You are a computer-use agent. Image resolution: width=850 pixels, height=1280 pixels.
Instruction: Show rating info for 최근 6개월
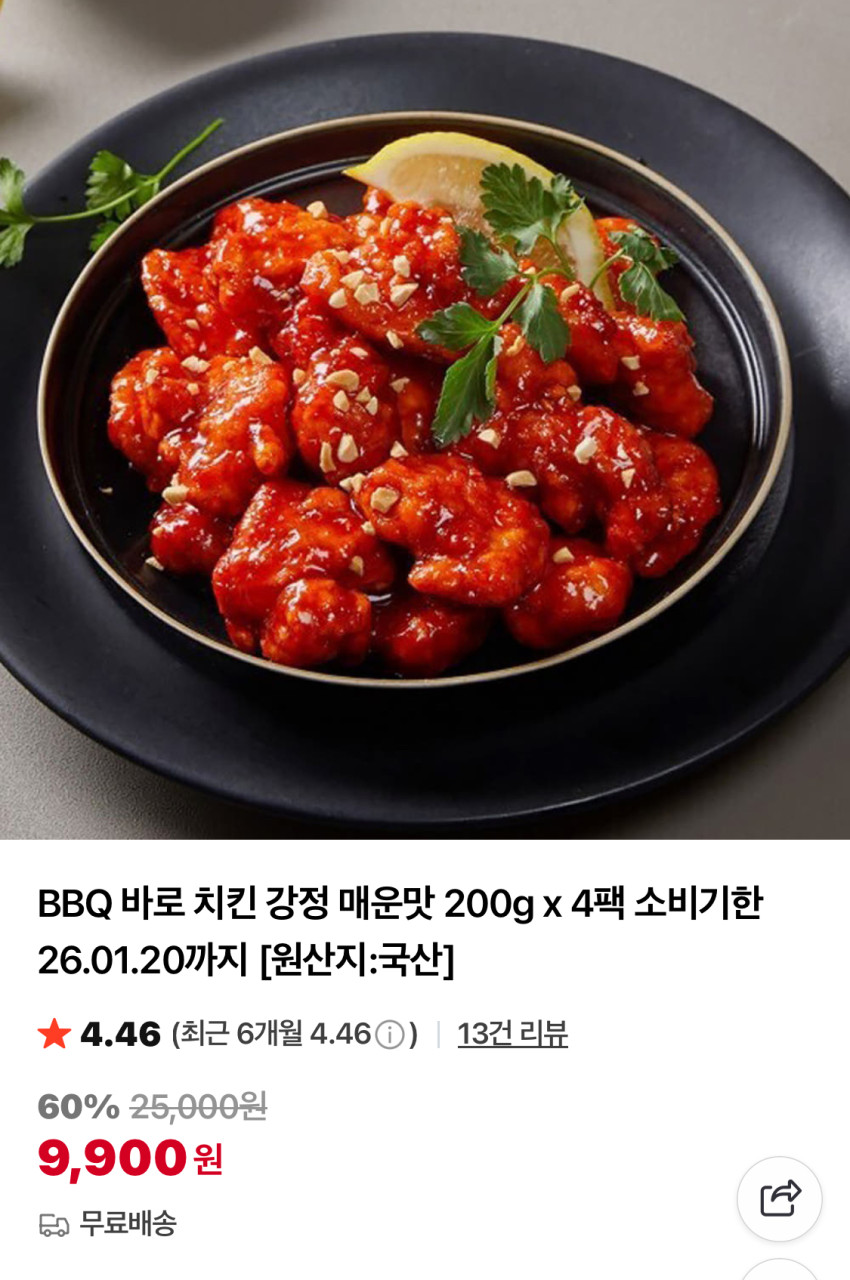[x=390, y=1034]
